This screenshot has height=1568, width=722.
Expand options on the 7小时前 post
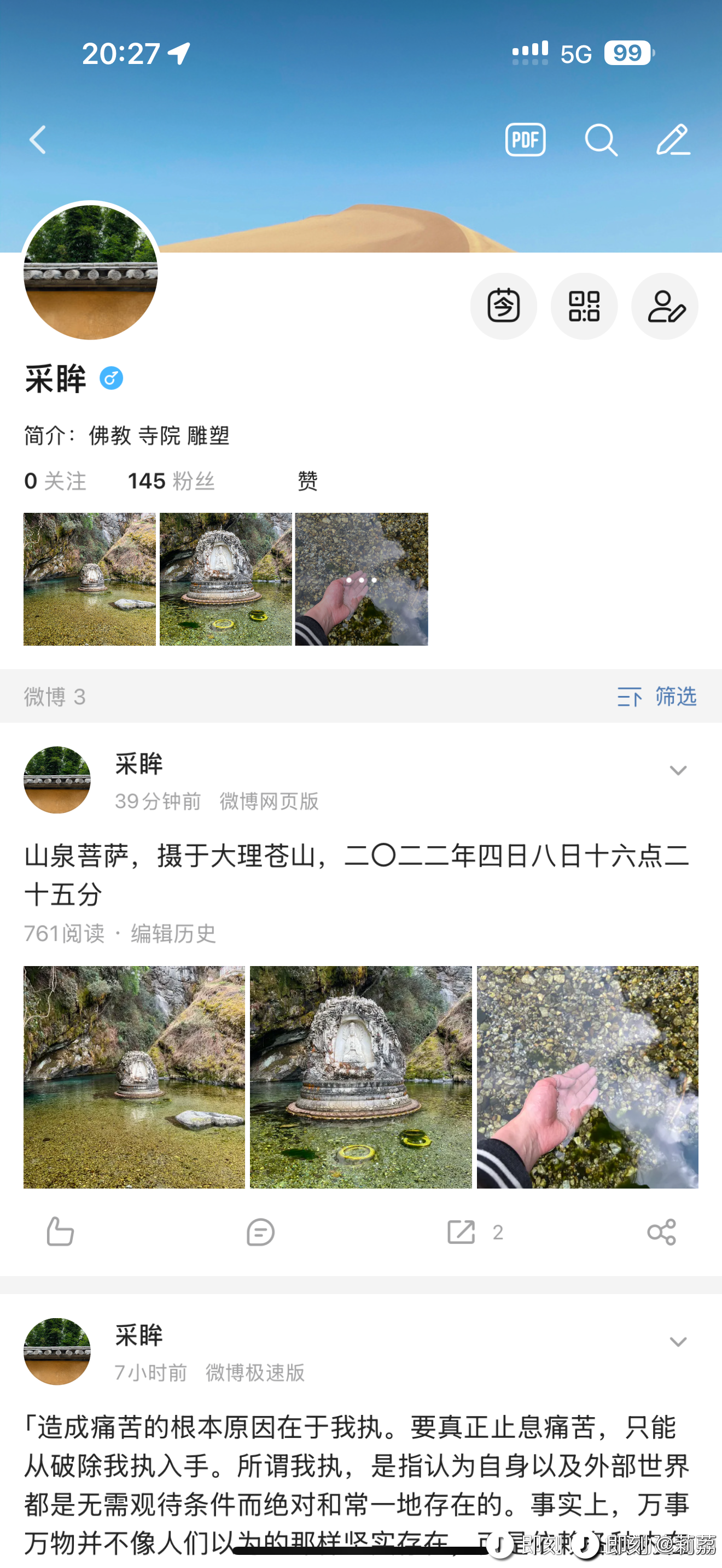[678, 1342]
